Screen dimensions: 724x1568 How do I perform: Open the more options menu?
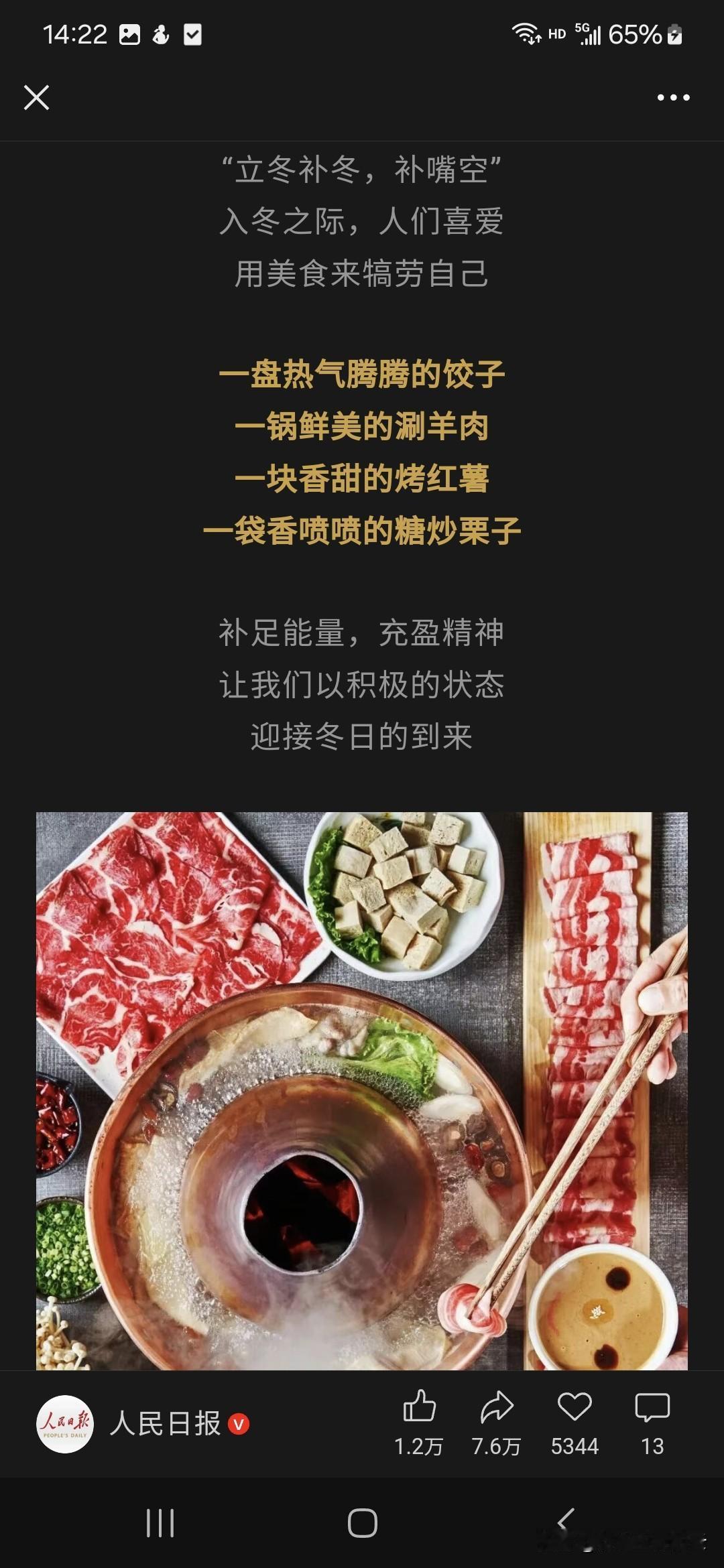673,97
